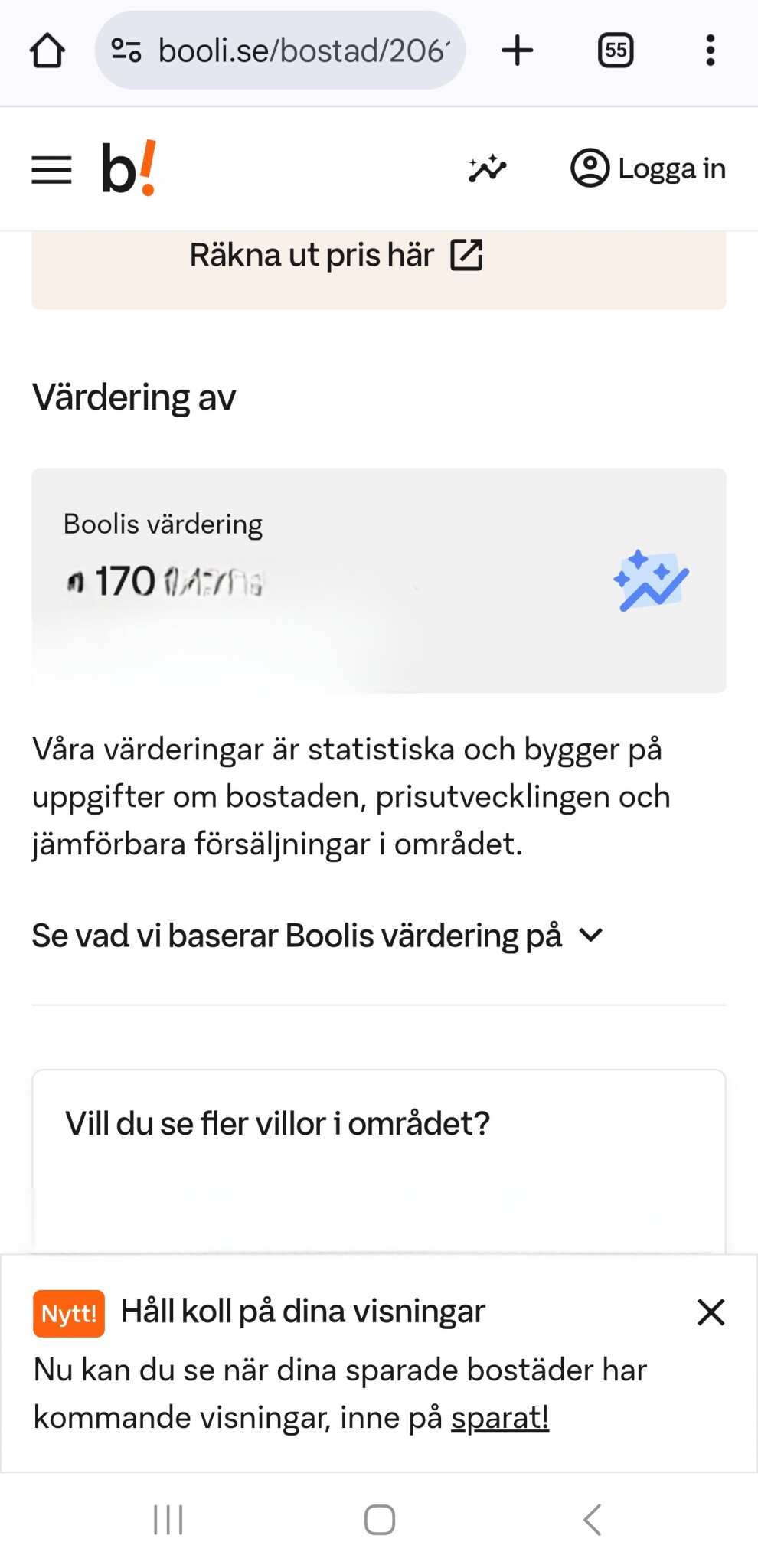The width and height of the screenshot is (758, 1568).
Task: Expand Se vad vi baserar Boolis värdering på
Action: [x=318, y=936]
